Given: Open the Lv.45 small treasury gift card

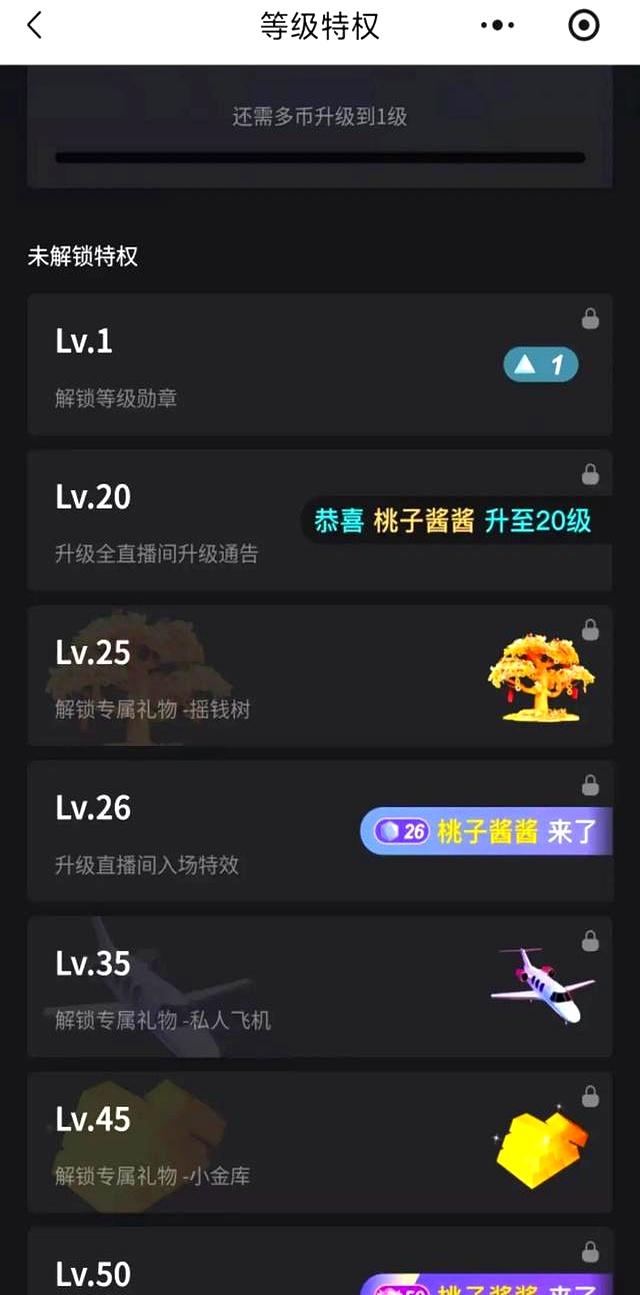Looking at the screenshot, I should coord(319,1143).
